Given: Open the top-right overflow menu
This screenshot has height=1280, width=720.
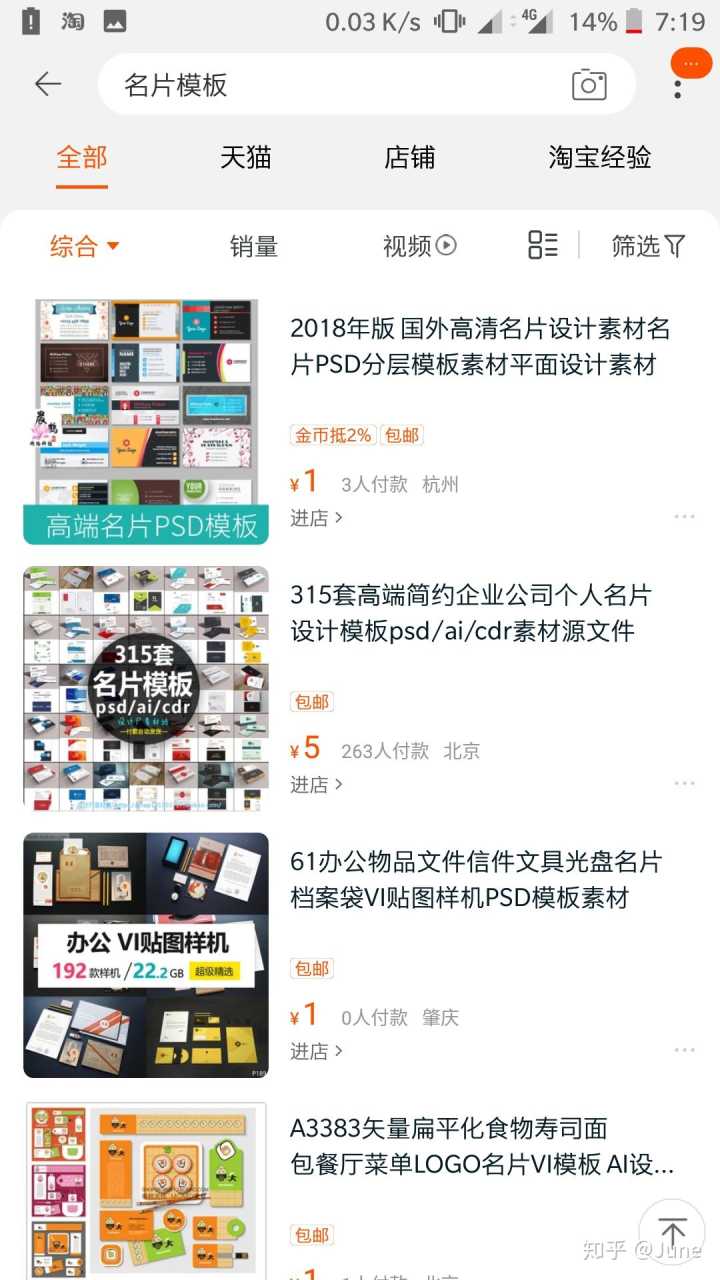Looking at the screenshot, I should 678,86.
